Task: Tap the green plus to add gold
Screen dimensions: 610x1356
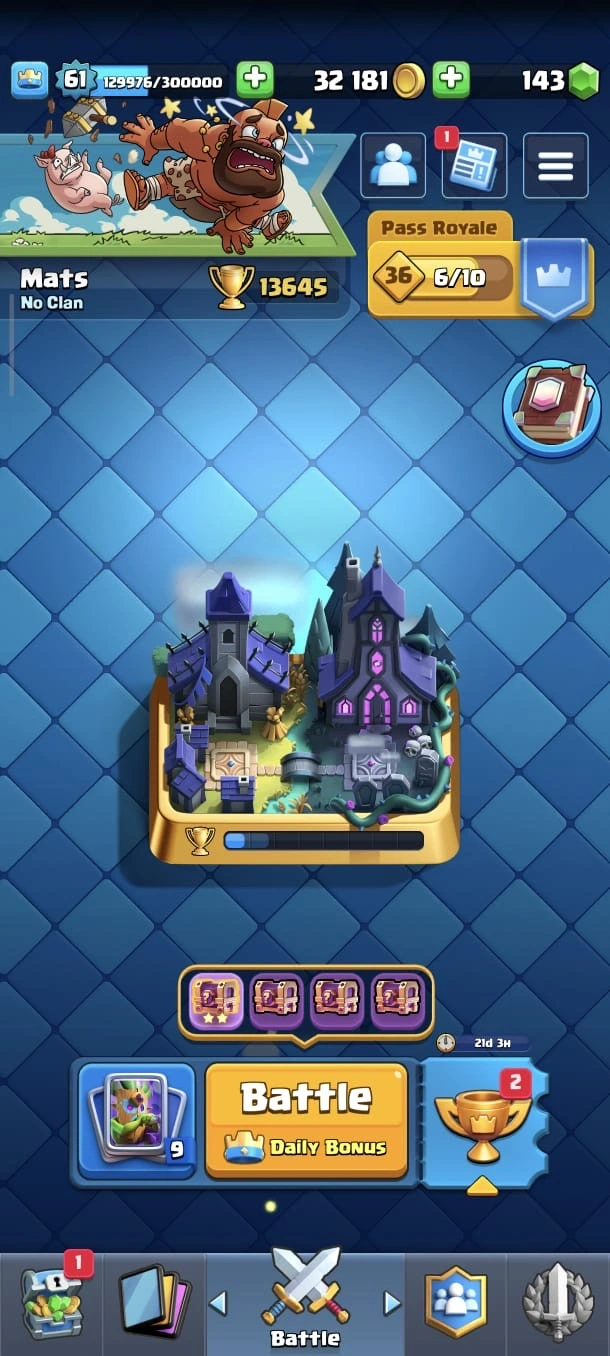Action: [x=255, y=80]
